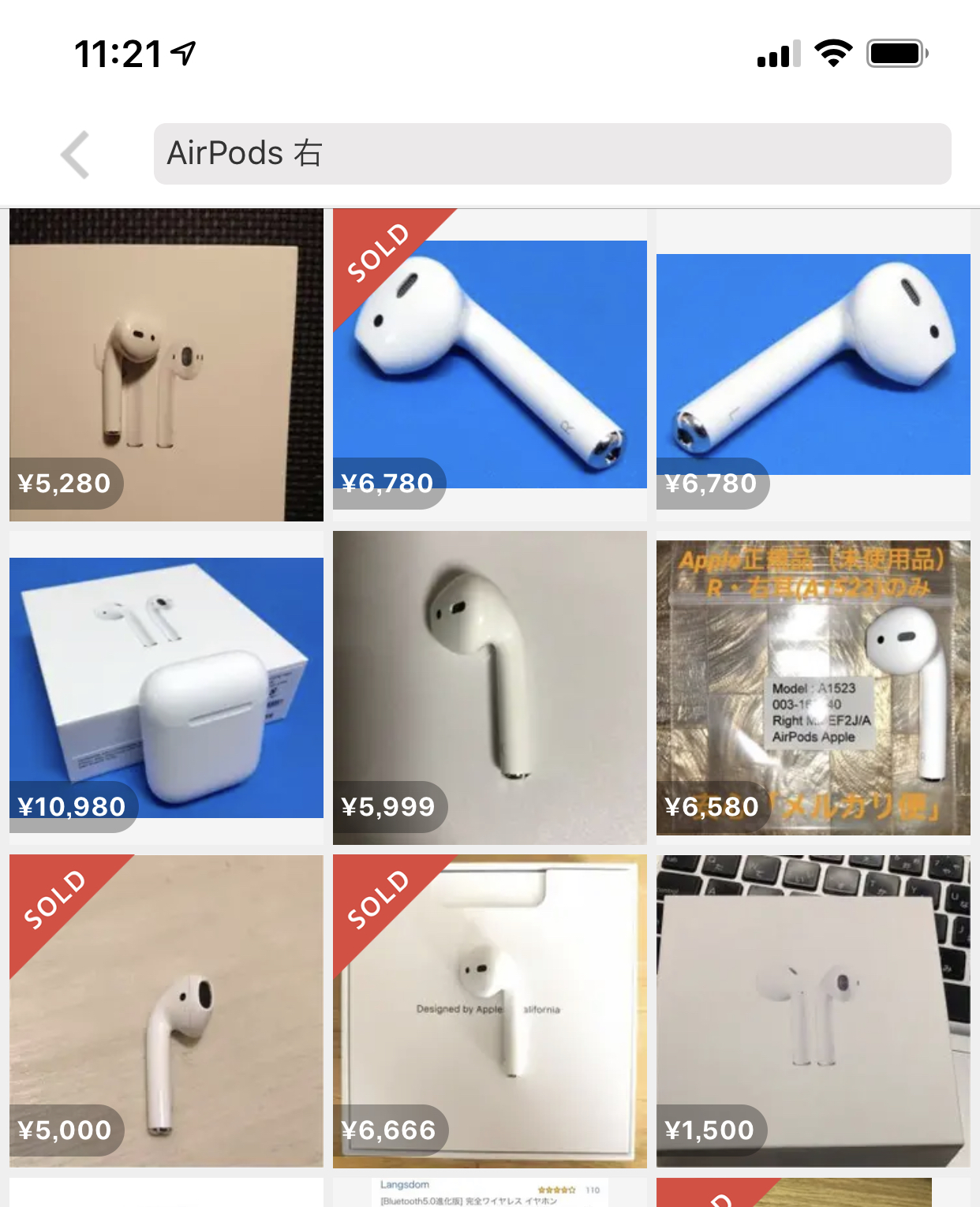View the sold ¥6,780 AirPod listing
This screenshot has height=1207, width=980.
(490, 364)
